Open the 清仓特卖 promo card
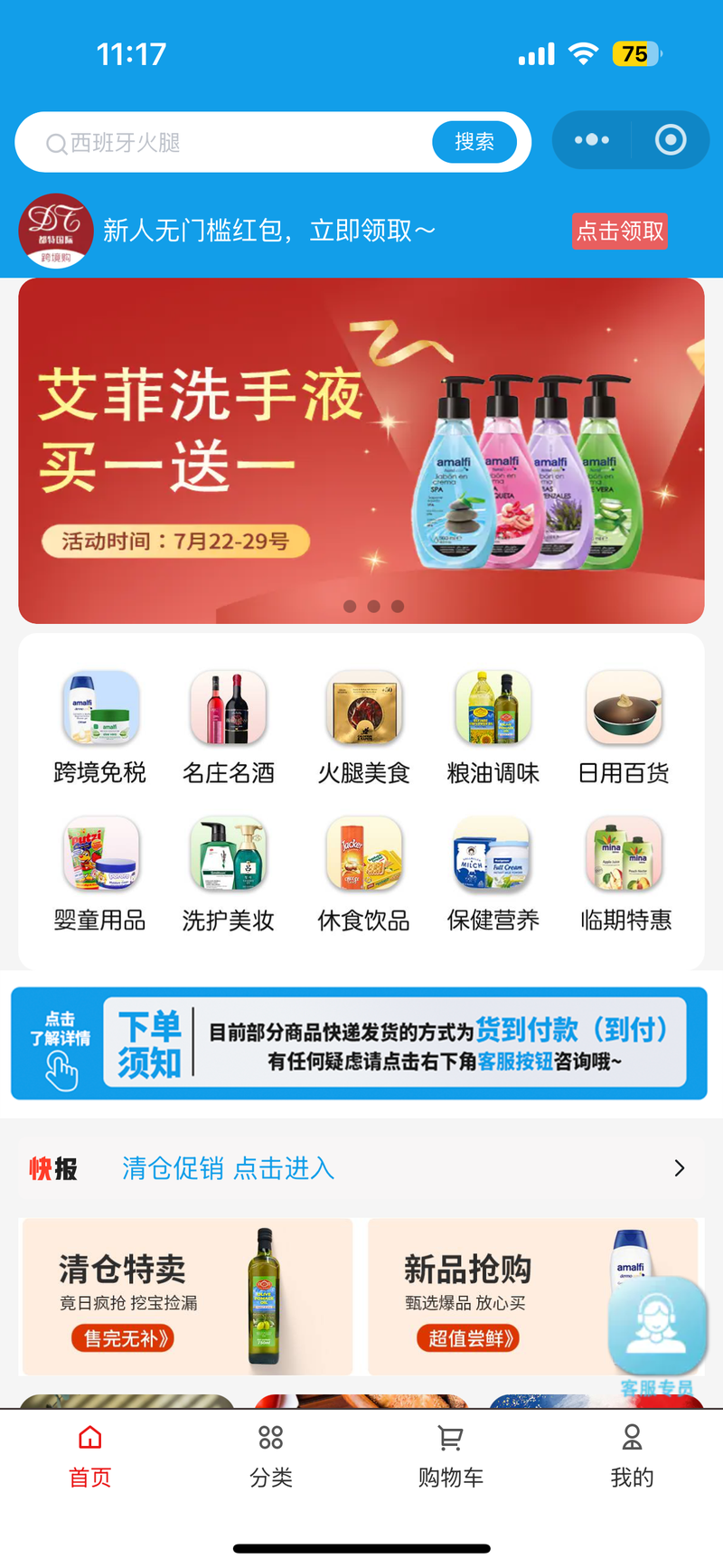723x1568 pixels. pos(188,1297)
